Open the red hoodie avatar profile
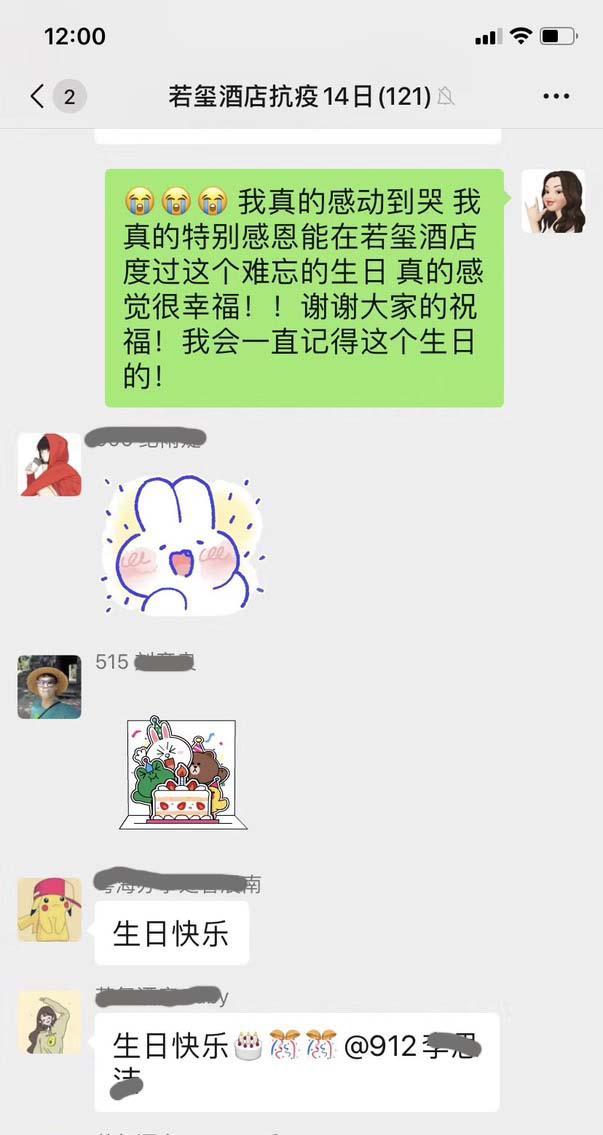This screenshot has height=1135, width=603. point(49,465)
